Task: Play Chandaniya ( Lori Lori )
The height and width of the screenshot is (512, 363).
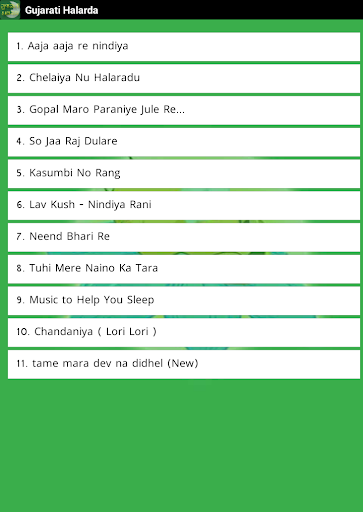Action: [x=184, y=332]
